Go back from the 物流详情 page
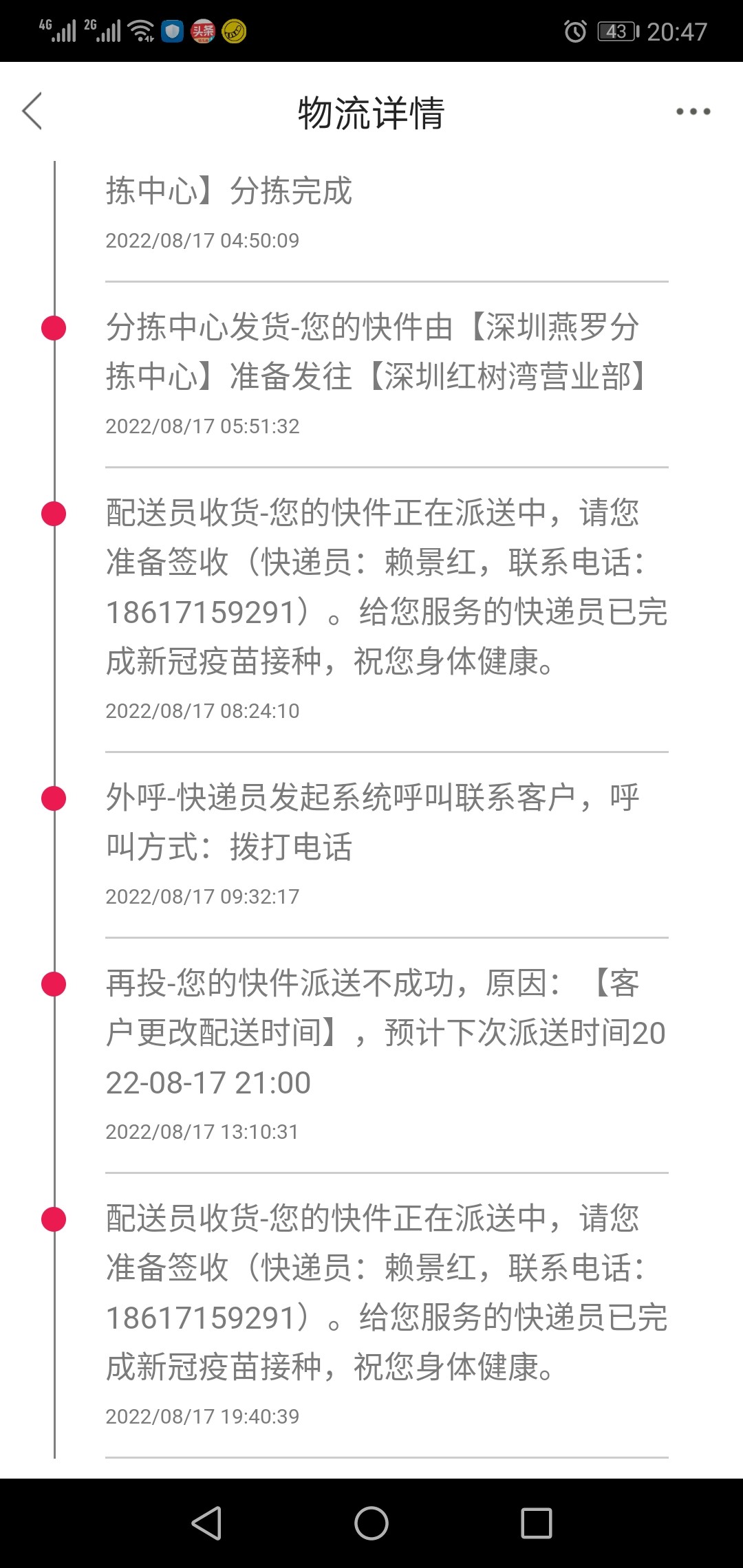This screenshot has height=1568, width=743. (x=32, y=111)
